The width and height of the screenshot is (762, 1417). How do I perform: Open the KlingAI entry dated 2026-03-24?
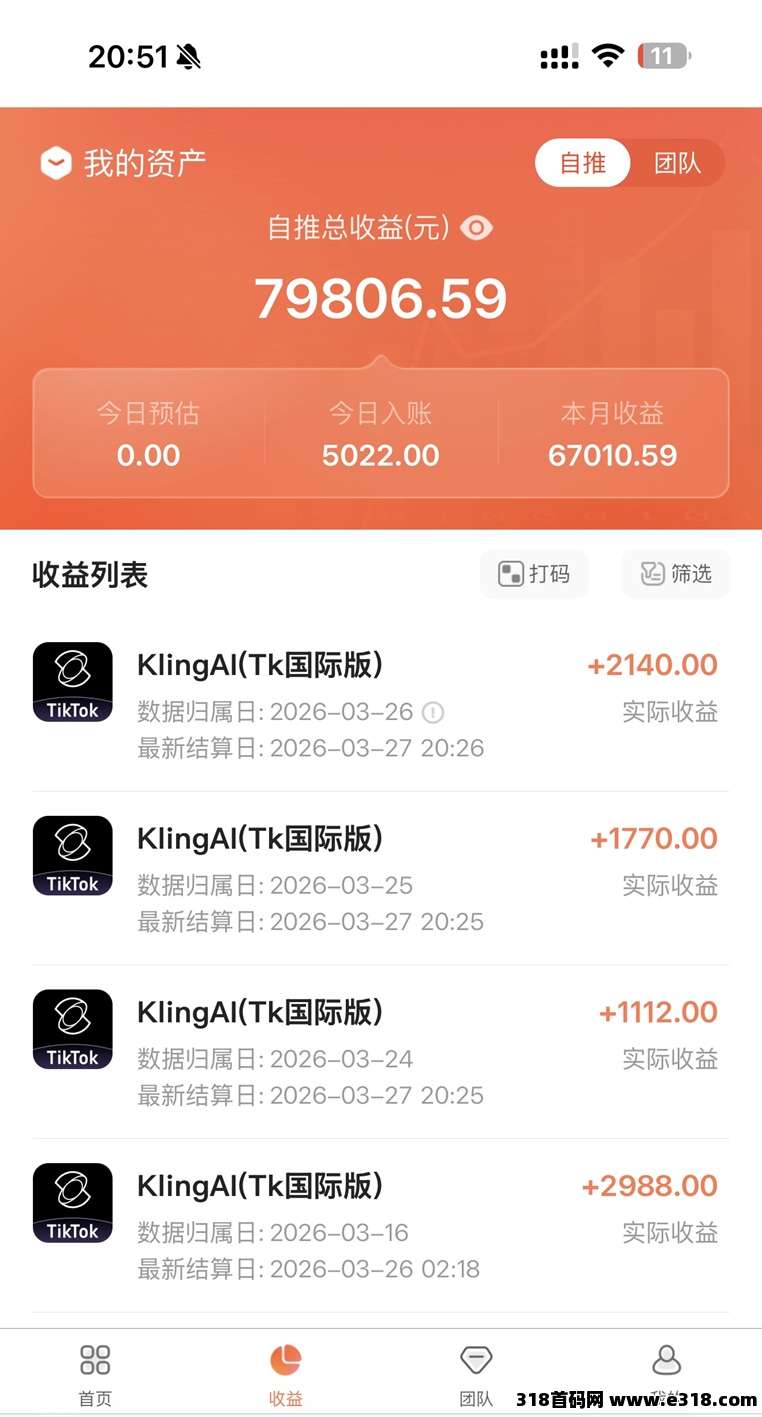[x=380, y=1052]
